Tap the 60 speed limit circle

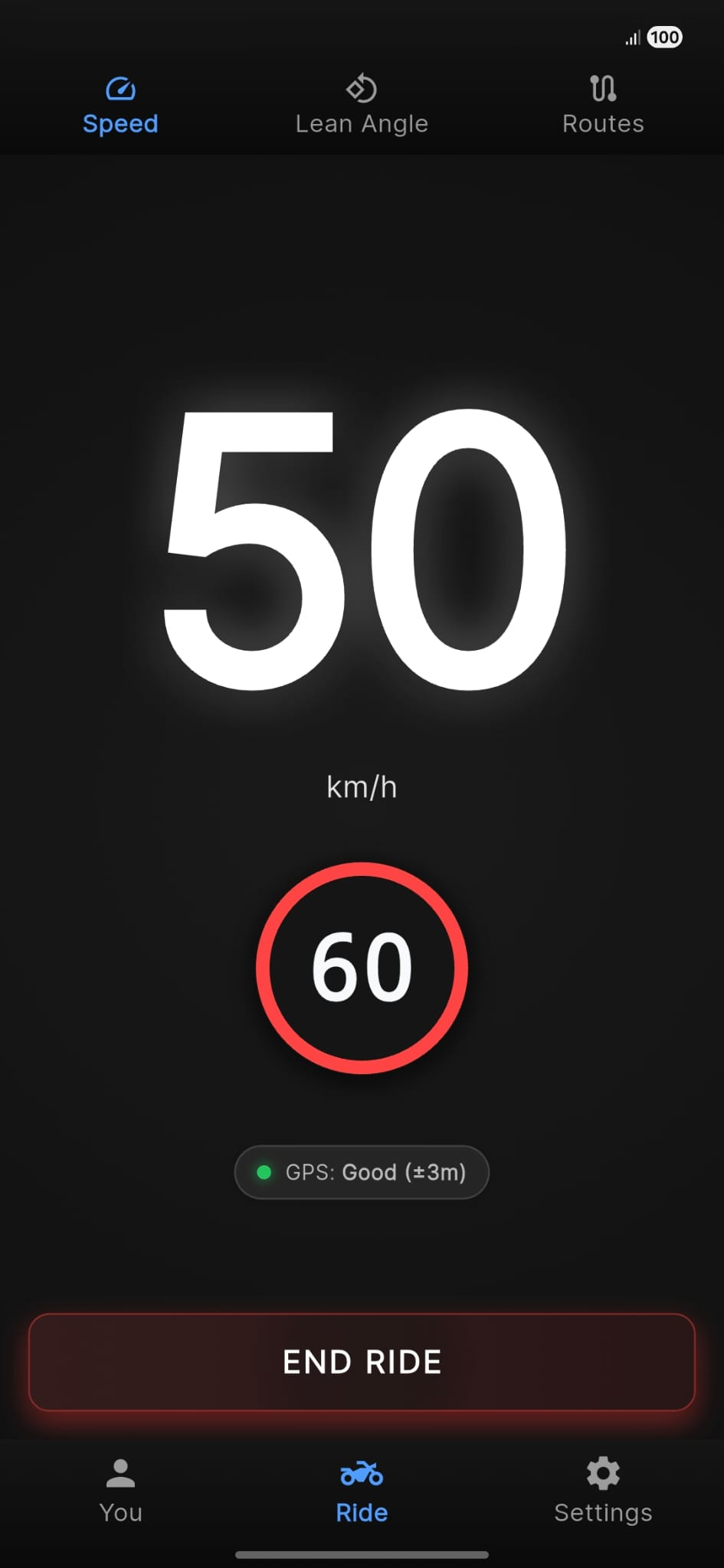click(361, 967)
